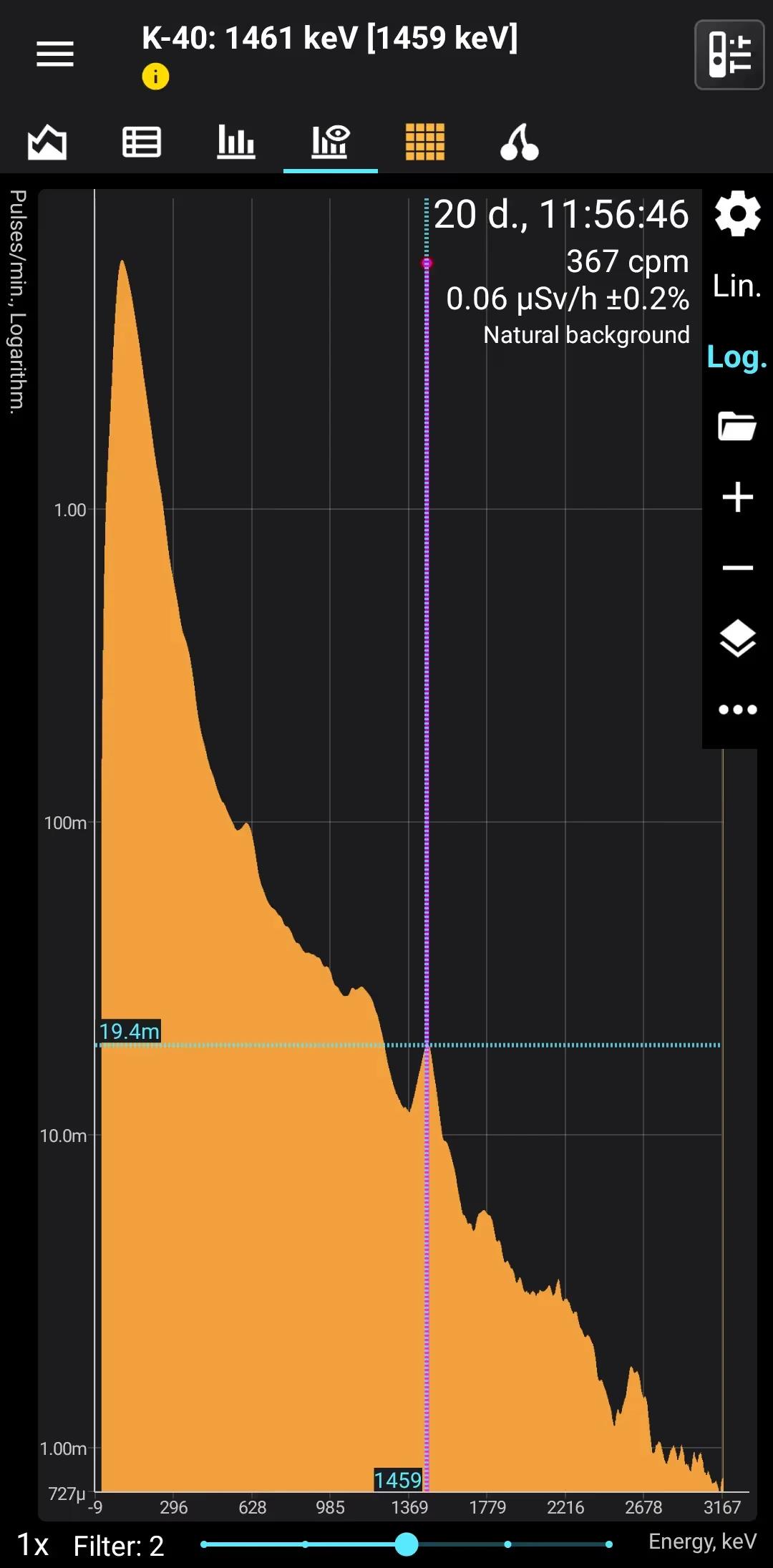Open the three-dot more options
The height and width of the screenshot is (1568, 773).
point(737,710)
